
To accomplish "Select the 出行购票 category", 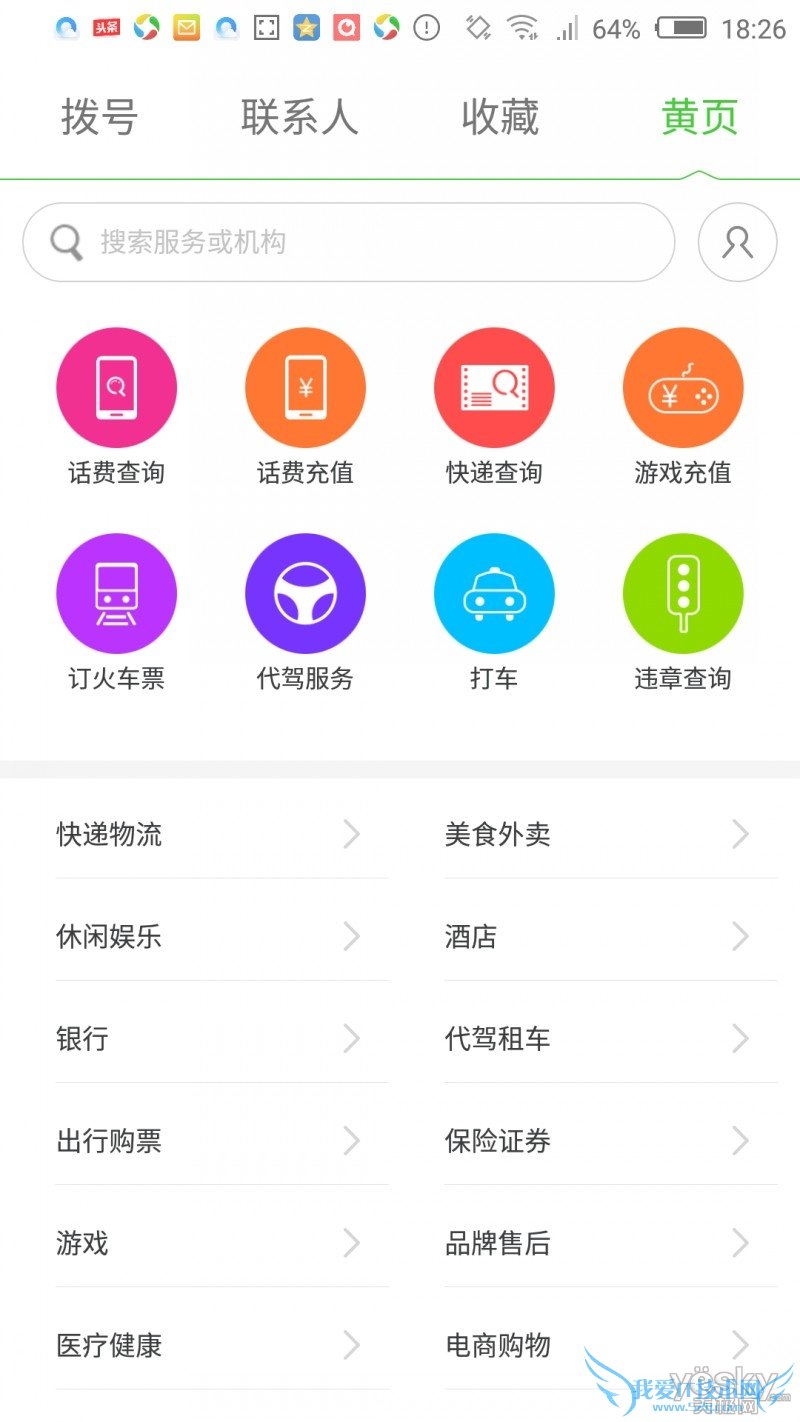I will coord(222,1141).
